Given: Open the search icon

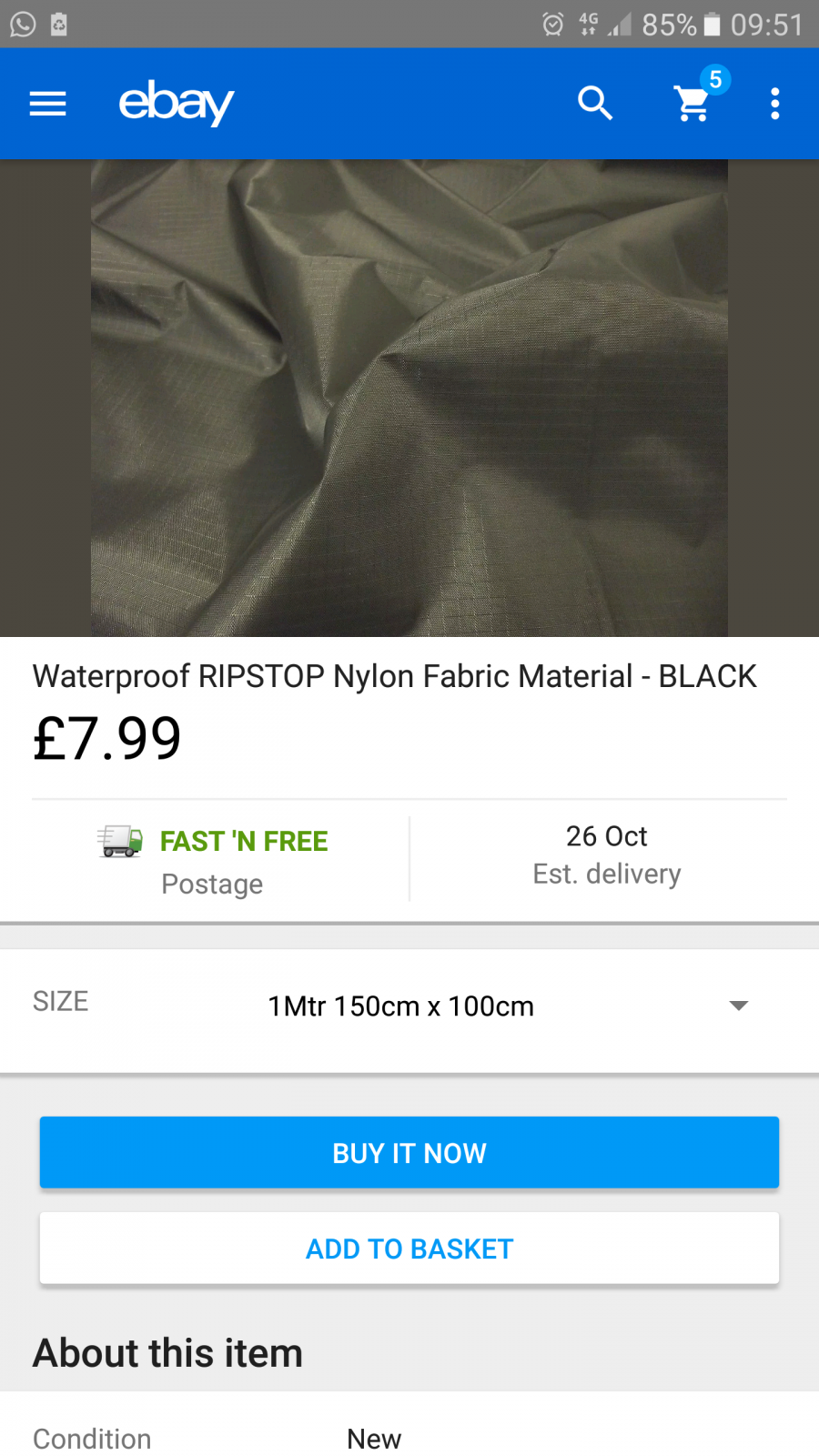Looking at the screenshot, I should coord(595,104).
